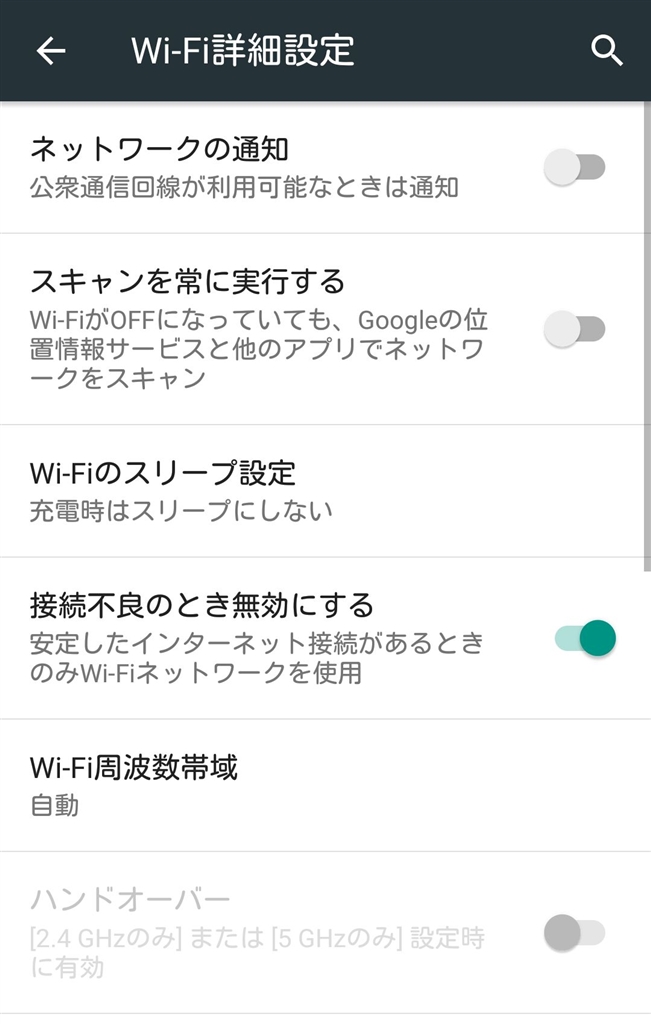The height and width of the screenshot is (1024, 651).
Task: Go back from Wi-Fi詳細設定
Action: pos(51,51)
